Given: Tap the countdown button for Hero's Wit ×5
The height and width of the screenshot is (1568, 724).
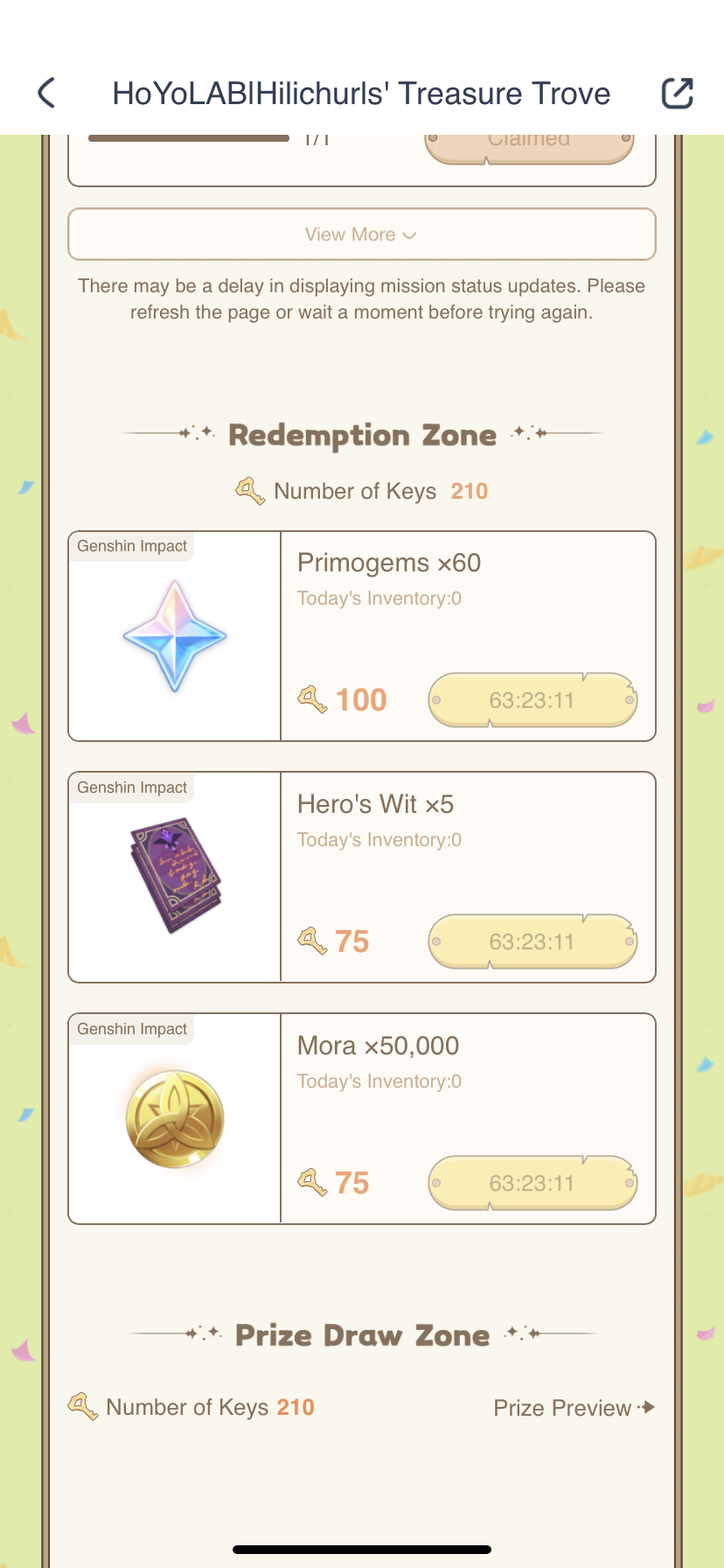Looking at the screenshot, I should tap(532, 941).
